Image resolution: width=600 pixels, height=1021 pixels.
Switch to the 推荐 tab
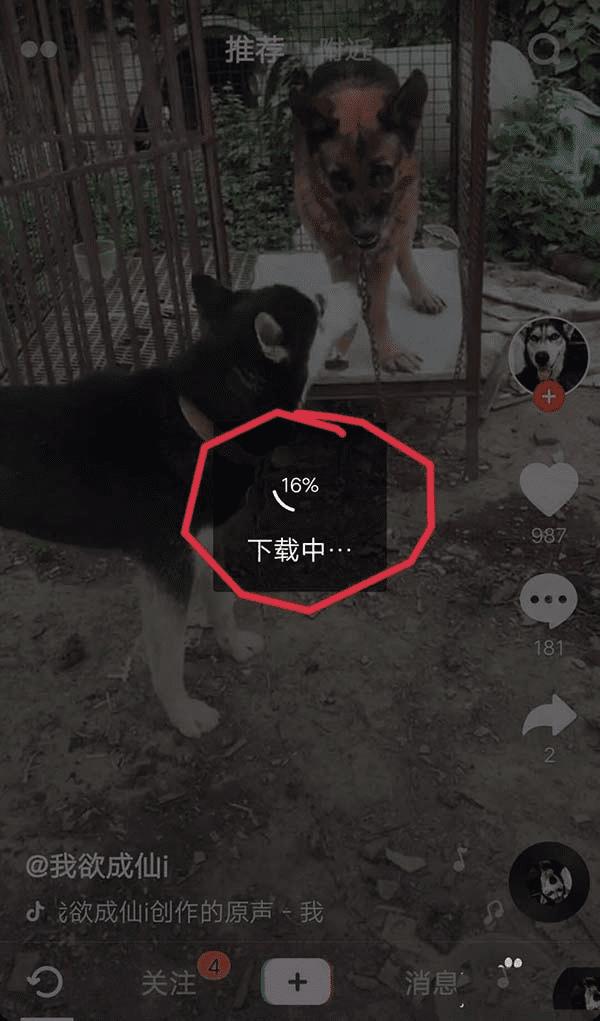pyautogui.click(x=254, y=49)
